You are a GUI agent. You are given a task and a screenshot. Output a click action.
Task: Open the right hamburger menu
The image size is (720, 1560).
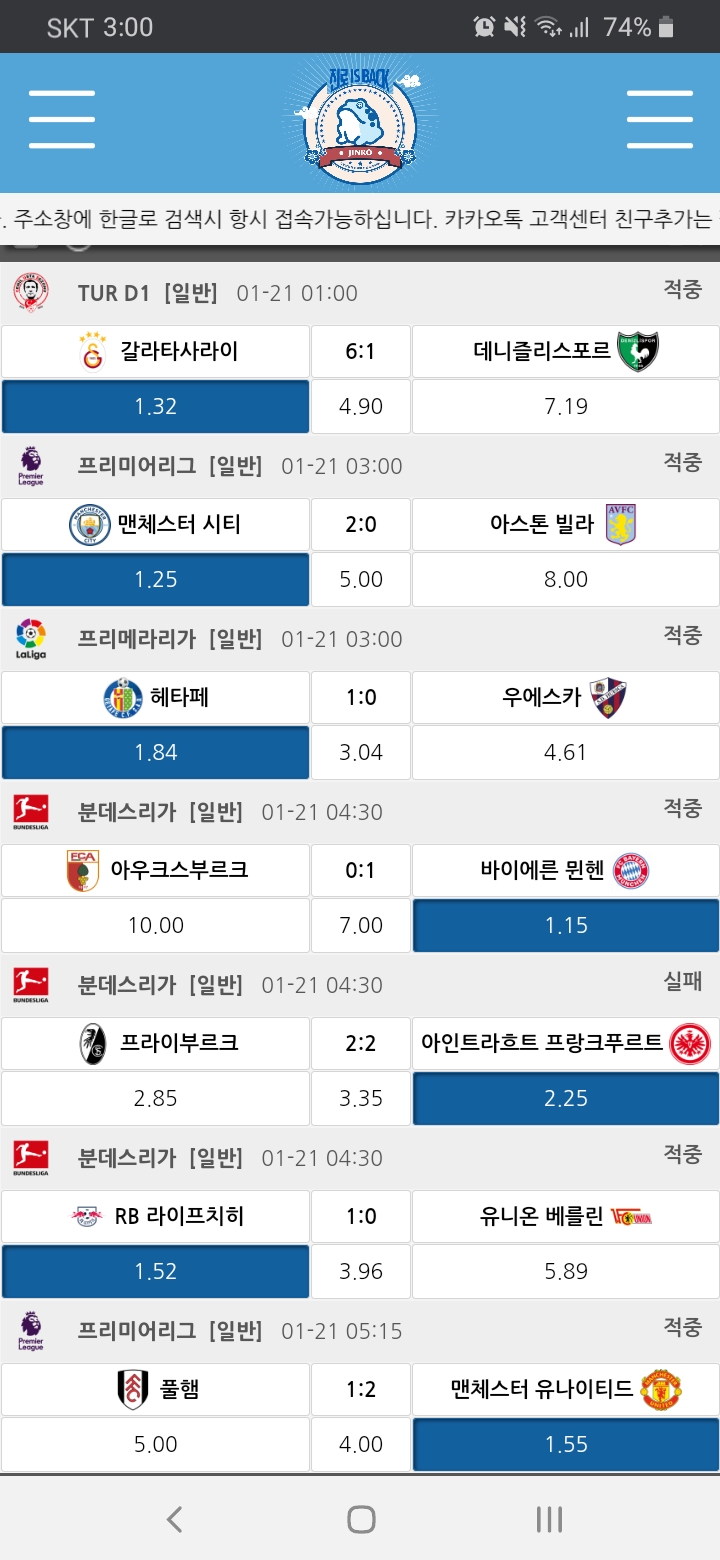659,120
